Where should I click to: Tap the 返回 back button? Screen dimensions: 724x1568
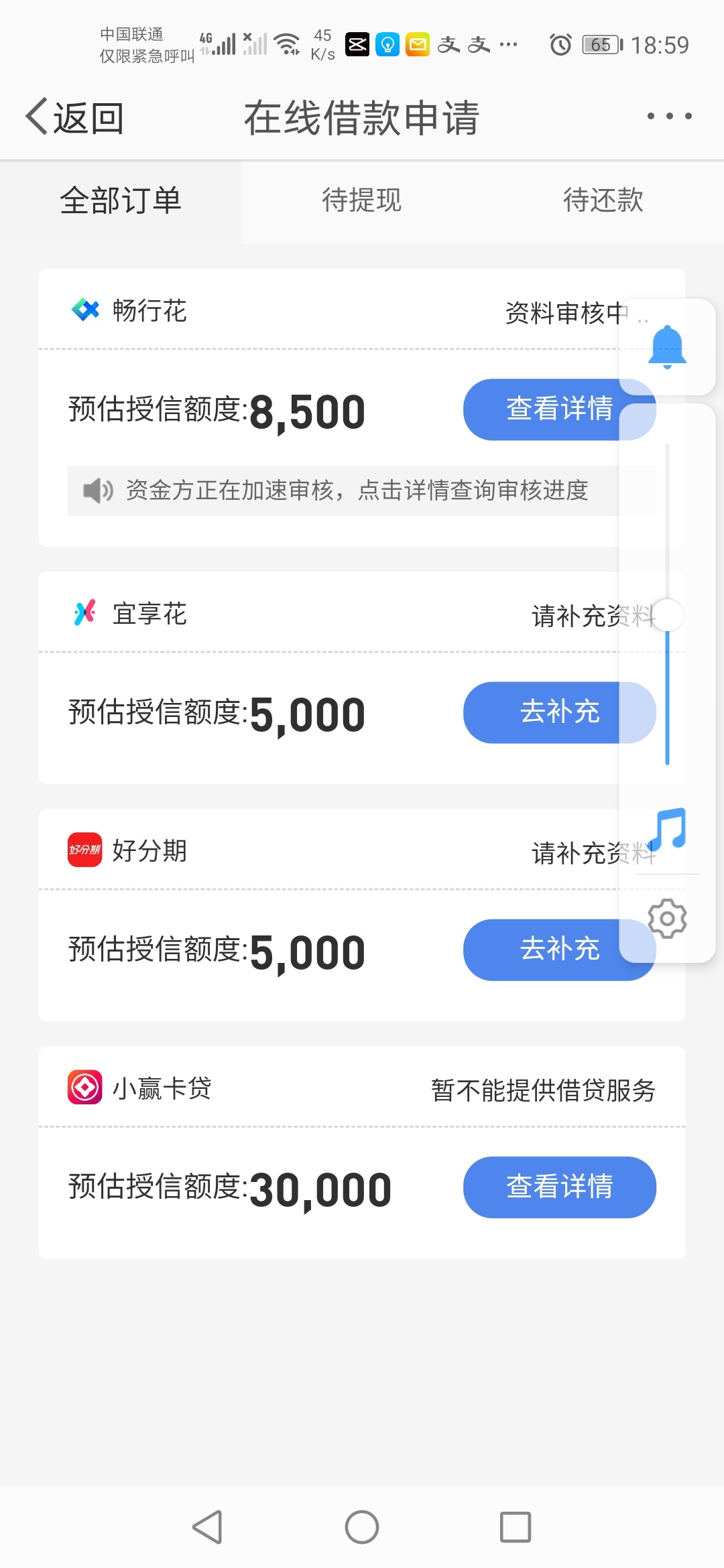point(75,117)
